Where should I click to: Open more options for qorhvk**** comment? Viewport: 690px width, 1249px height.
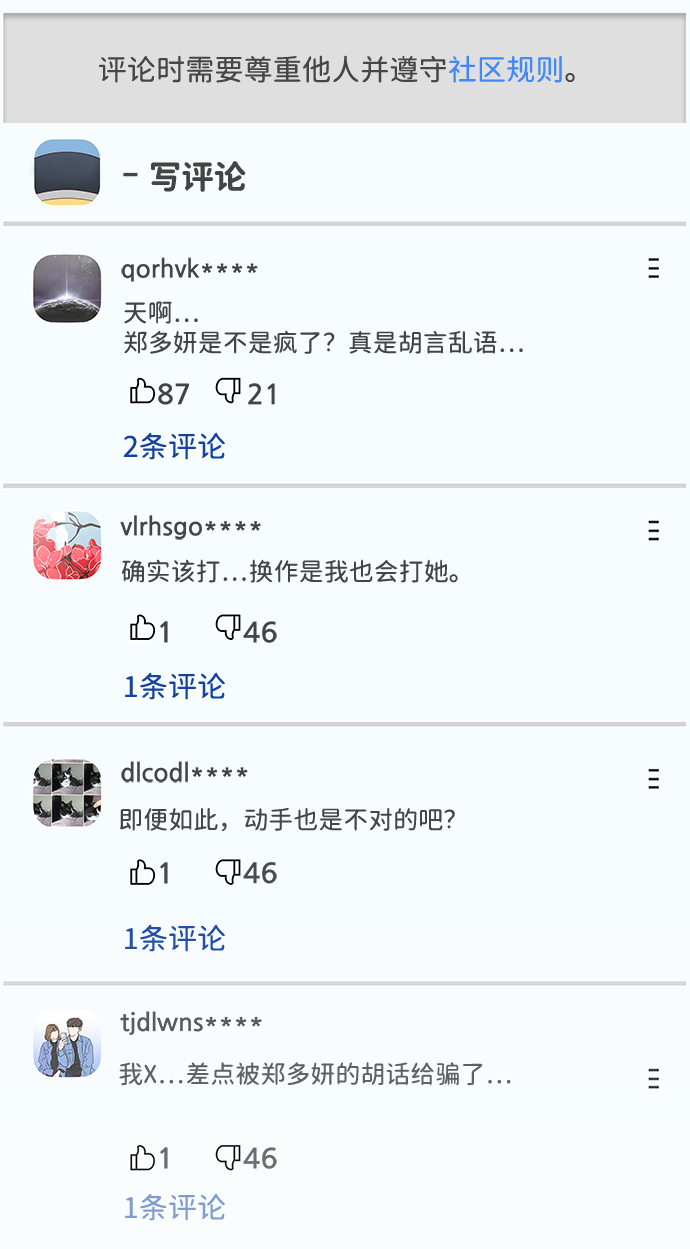[654, 268]
